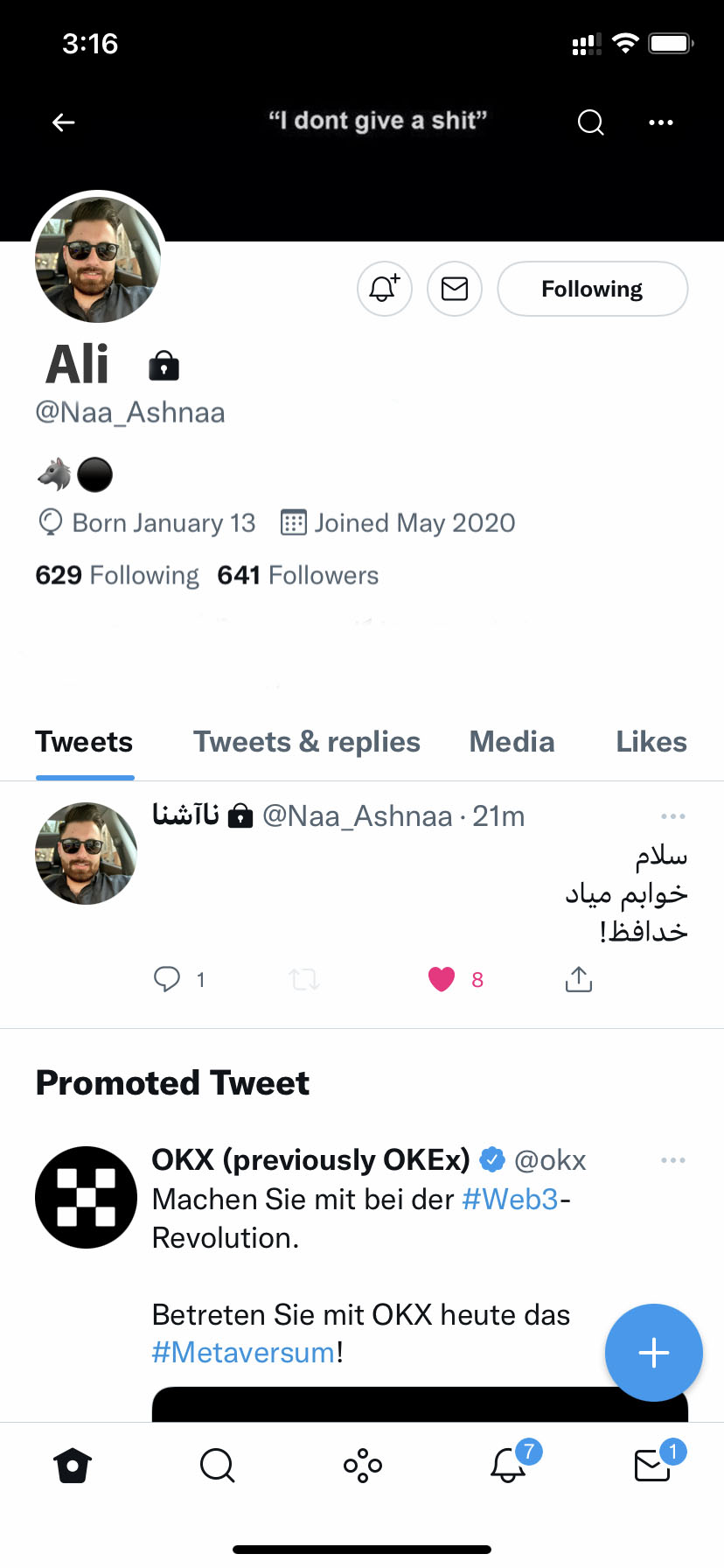Screen dimensions: 724x1568
Task: Turn on tweet notifications for this account
Action: (x=385, y=289)
